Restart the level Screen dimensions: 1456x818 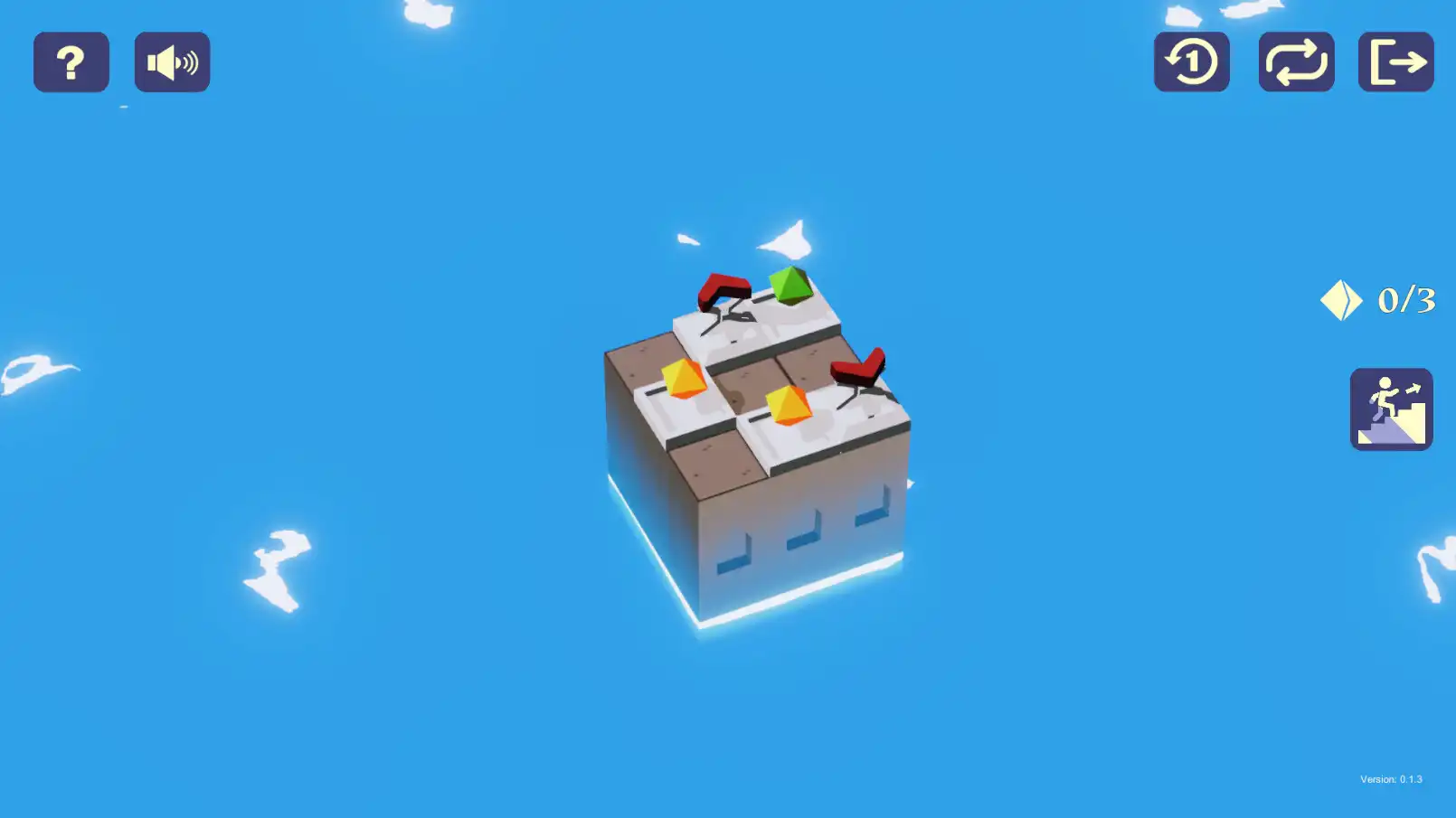coord(1296,62)
